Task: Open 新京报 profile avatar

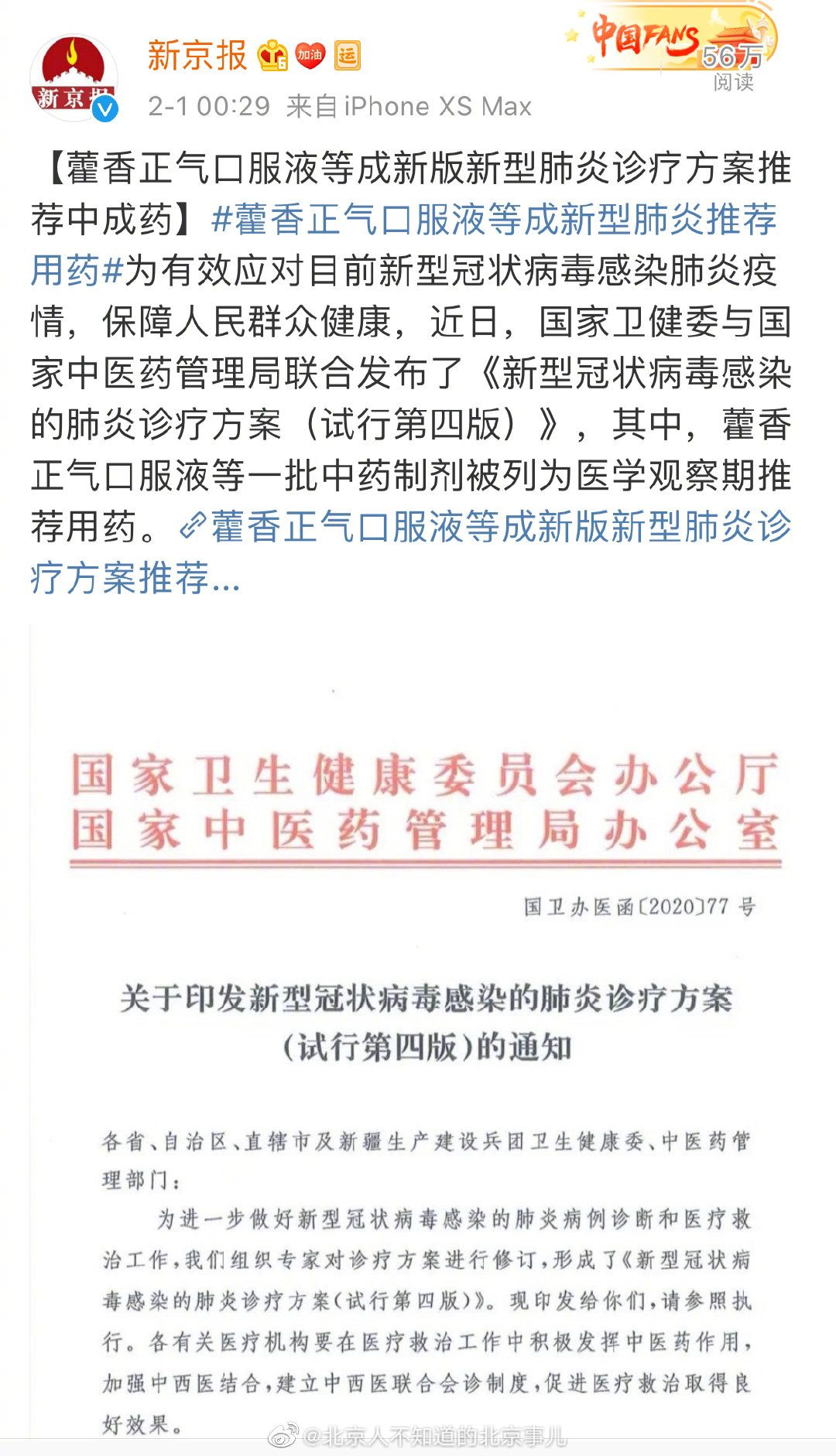Action: click(74, 79)
